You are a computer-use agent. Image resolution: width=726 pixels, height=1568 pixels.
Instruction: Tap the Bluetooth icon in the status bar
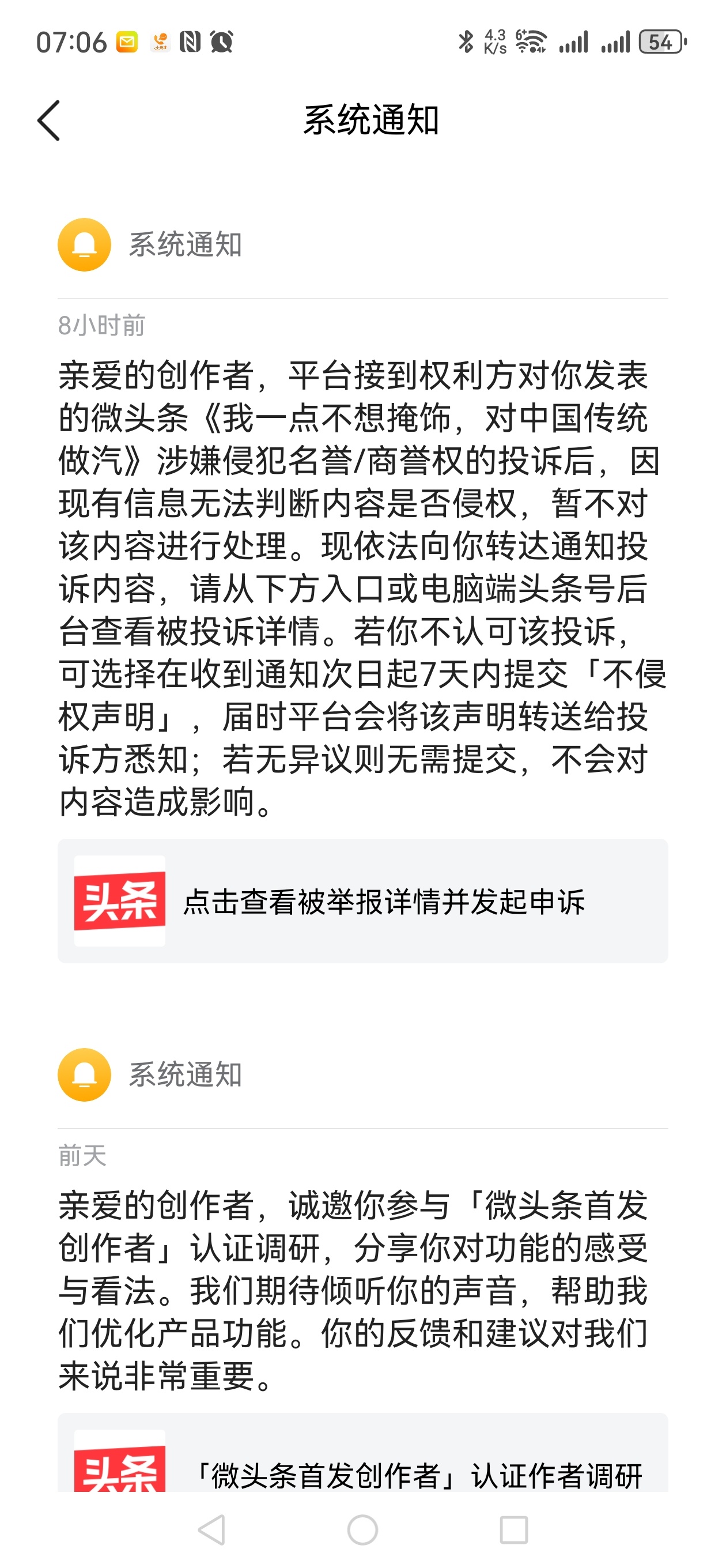[x=466, y=42]
